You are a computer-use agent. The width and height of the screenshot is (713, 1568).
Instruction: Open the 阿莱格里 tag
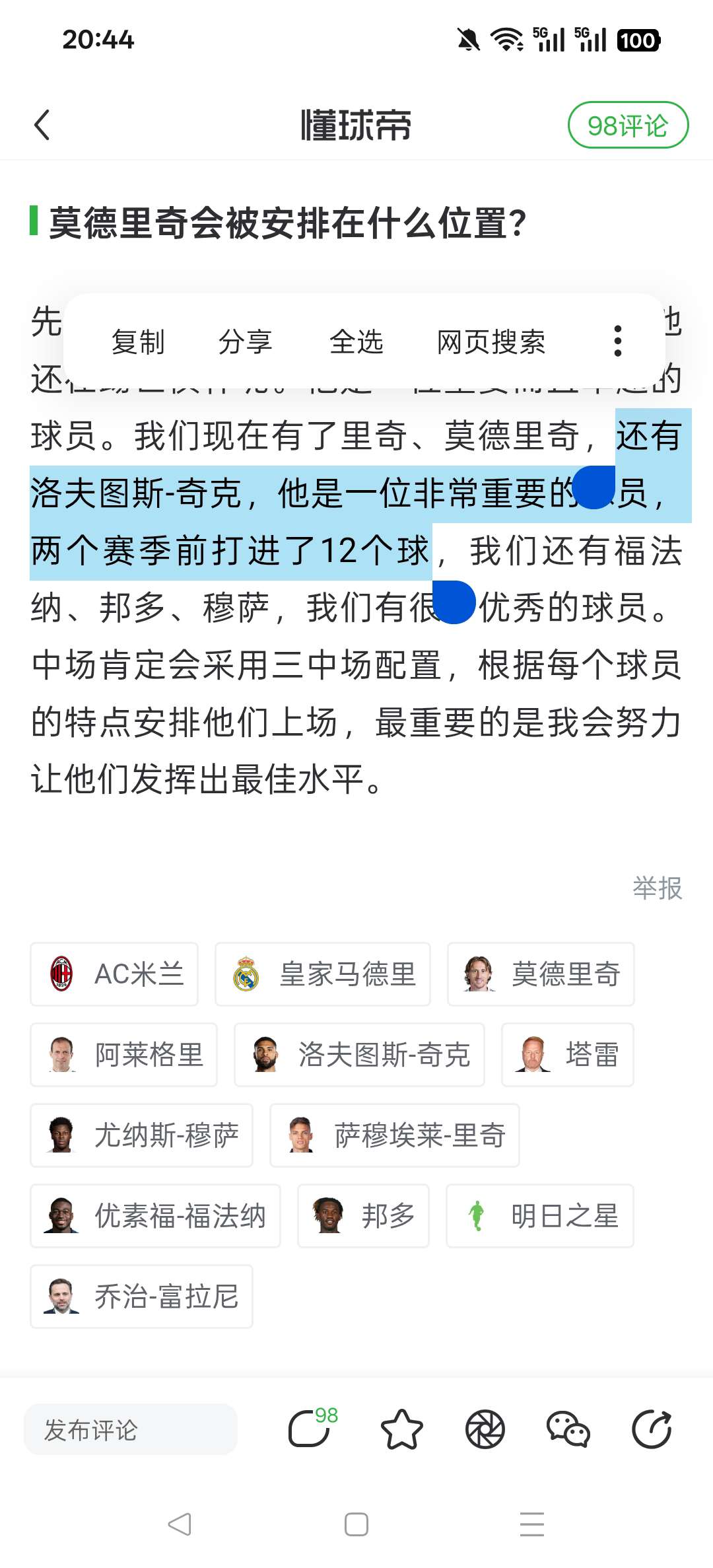point(123,1055)
